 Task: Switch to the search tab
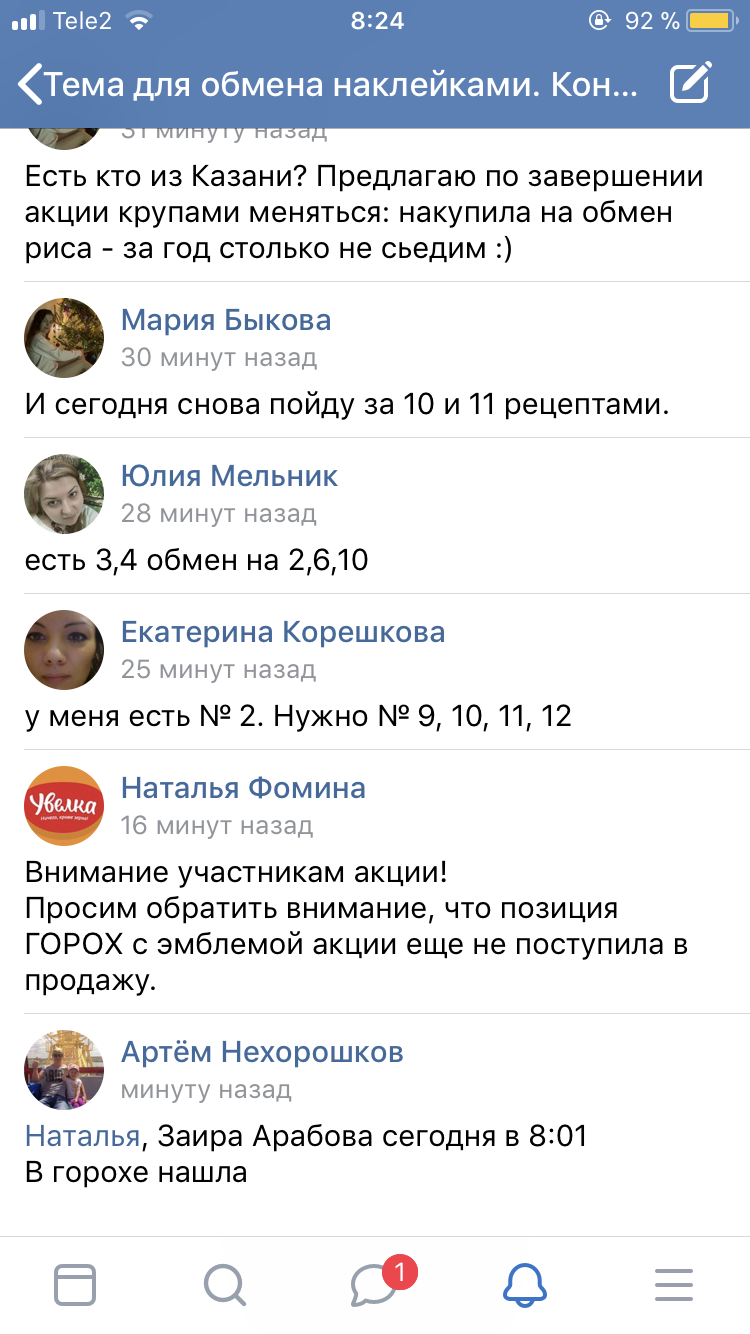[x=224, y=1284]
